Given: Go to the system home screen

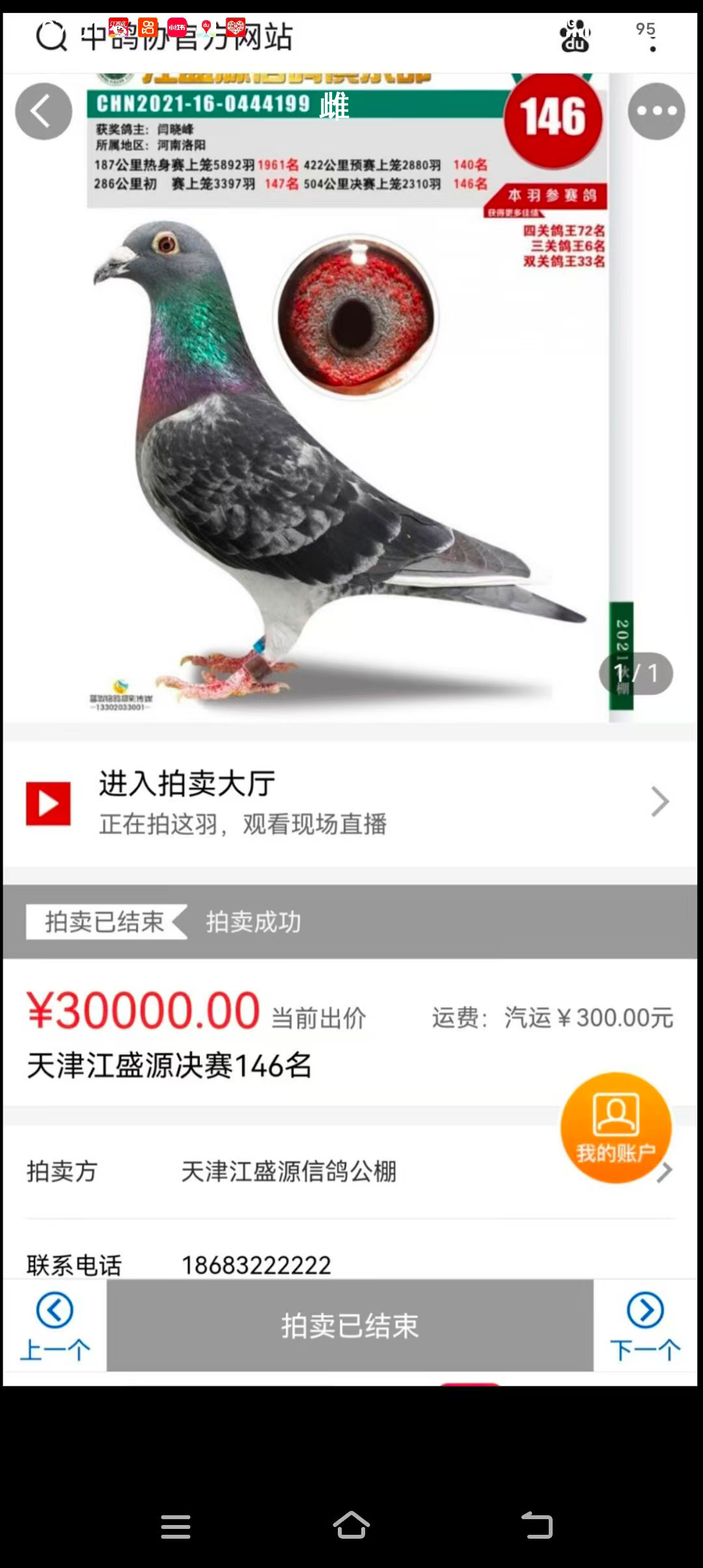Looking at the screenshot, I should coord(351,1525).
